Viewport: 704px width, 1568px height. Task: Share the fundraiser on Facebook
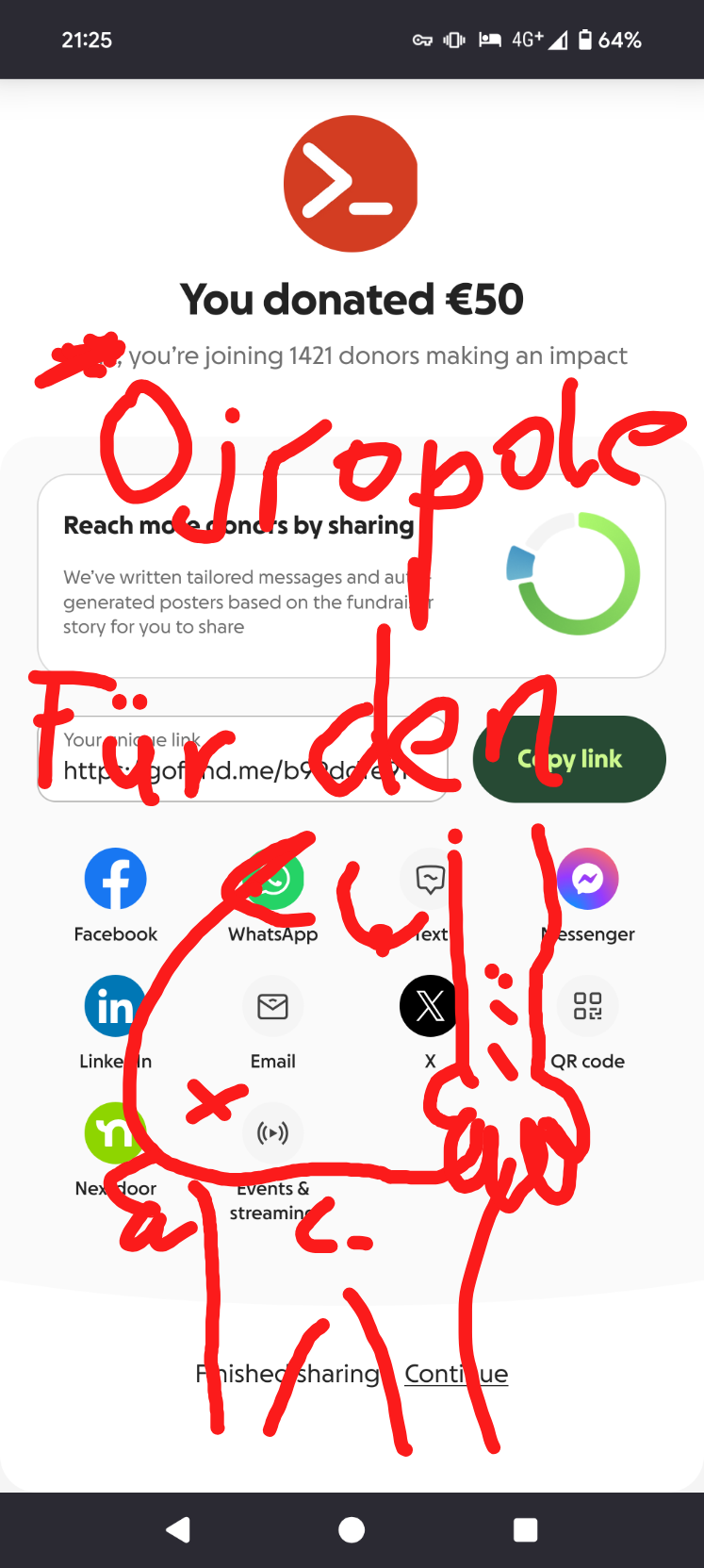click(115, 880)
